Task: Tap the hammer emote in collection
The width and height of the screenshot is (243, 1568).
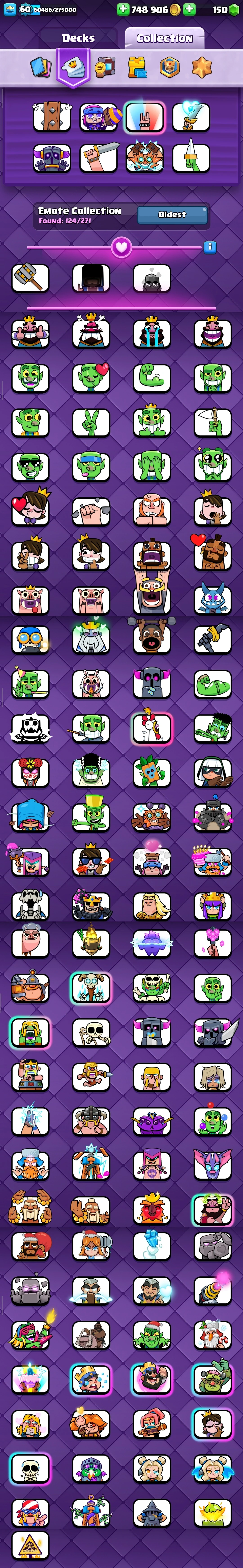Action: pyautogui.click(x=30, y=278)
